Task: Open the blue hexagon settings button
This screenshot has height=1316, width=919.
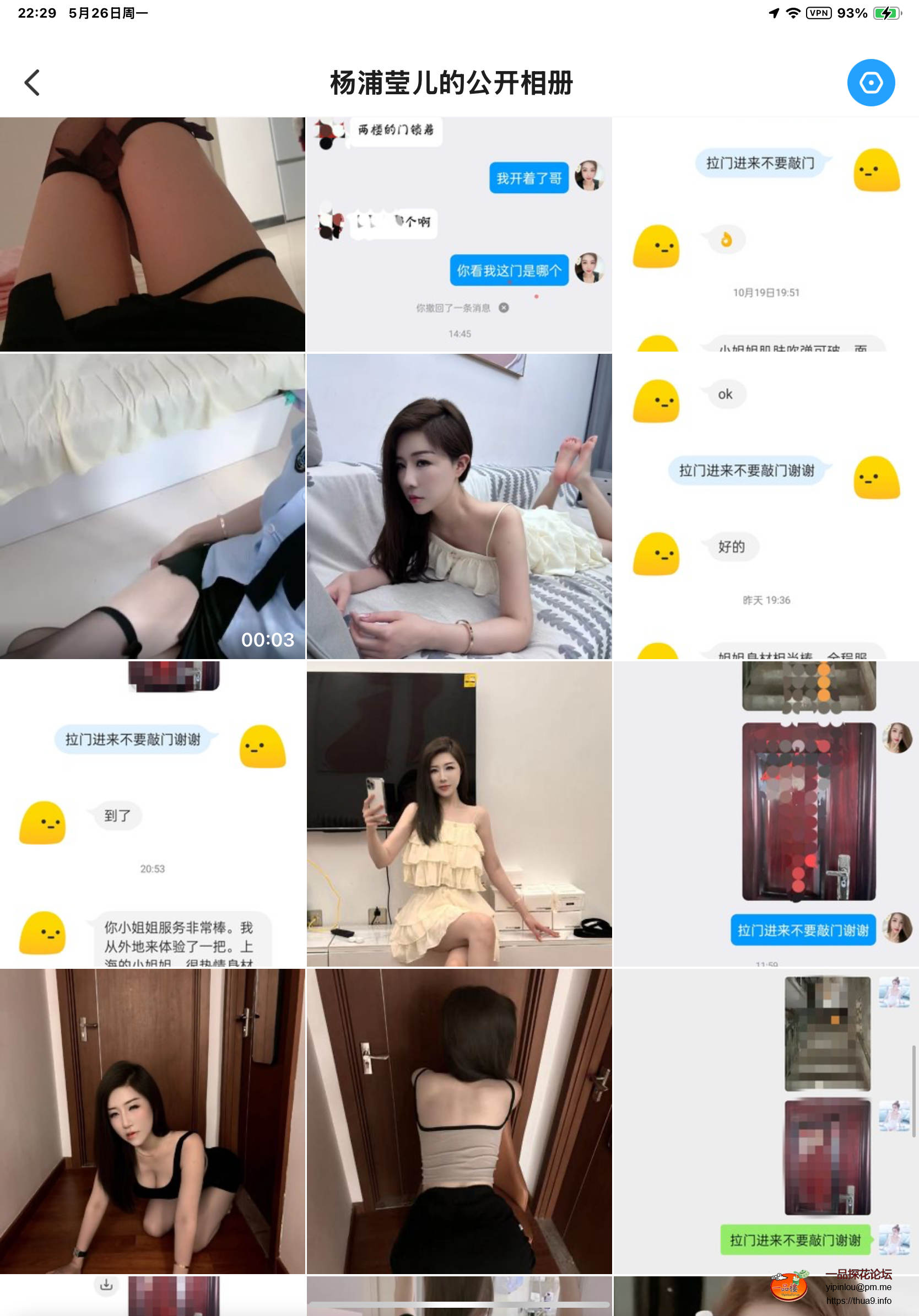Action: (x=871, y=83)
